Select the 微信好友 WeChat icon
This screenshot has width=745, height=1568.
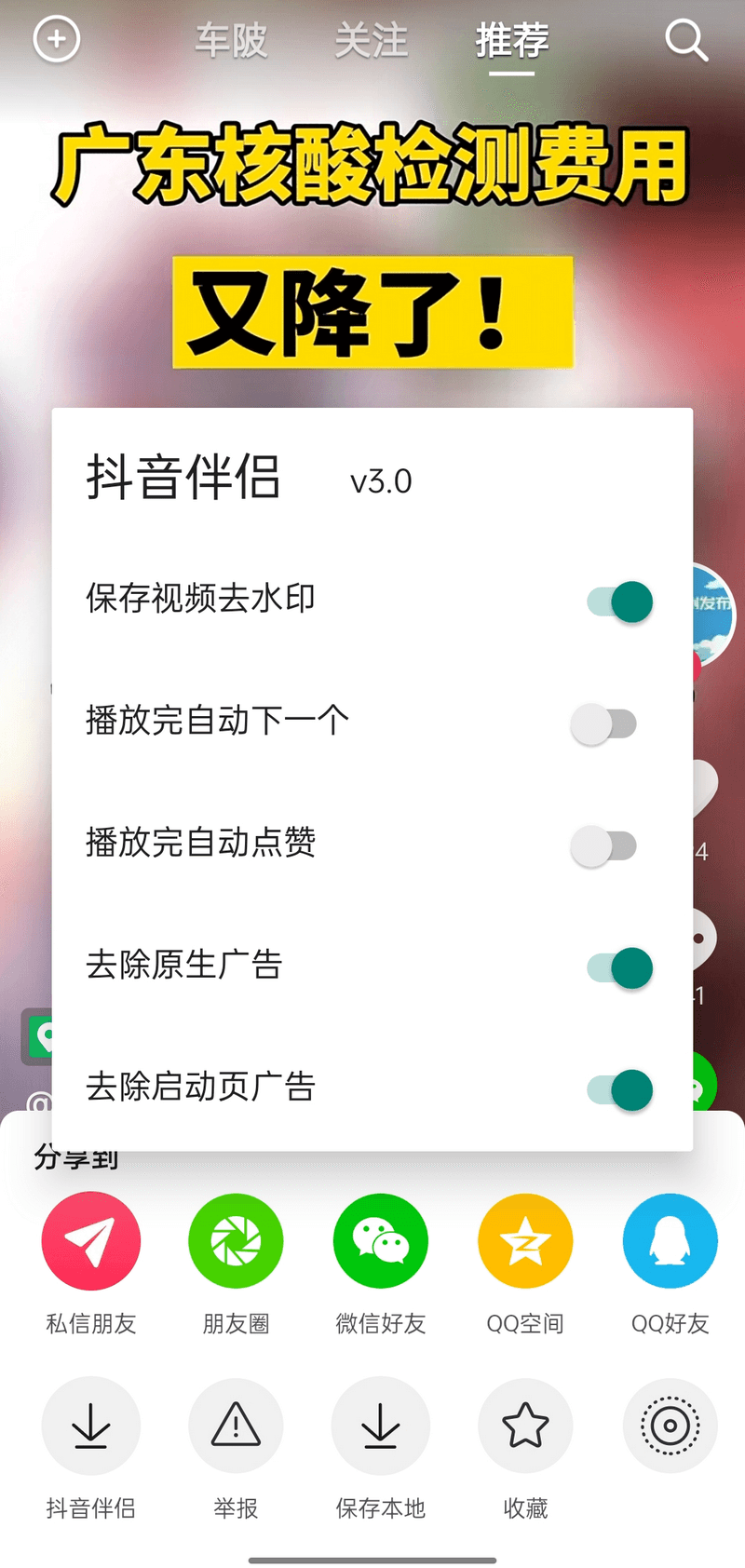tap(380, 1240)
